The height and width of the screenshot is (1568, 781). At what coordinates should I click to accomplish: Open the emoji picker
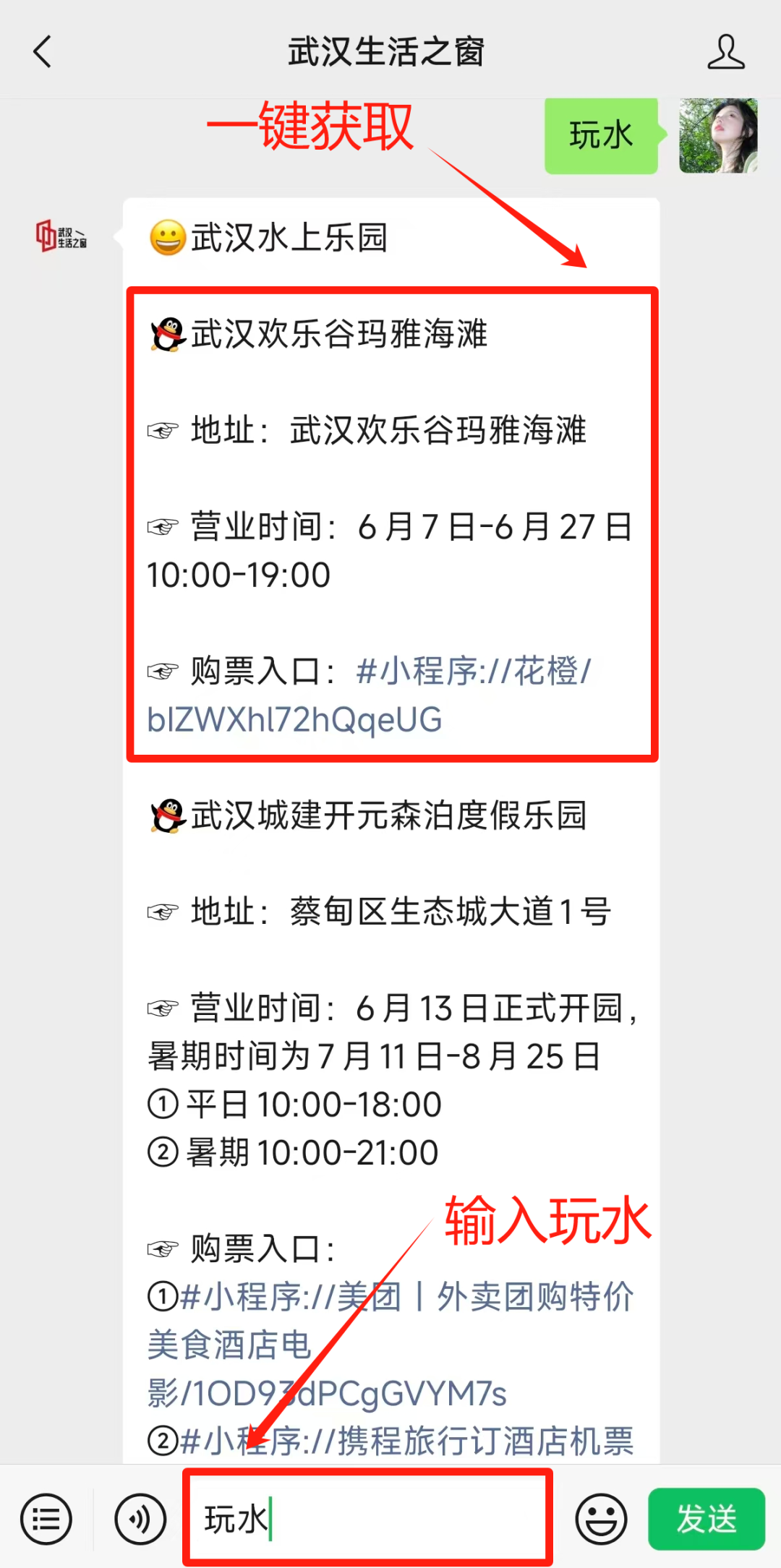tap(600, 1519)
